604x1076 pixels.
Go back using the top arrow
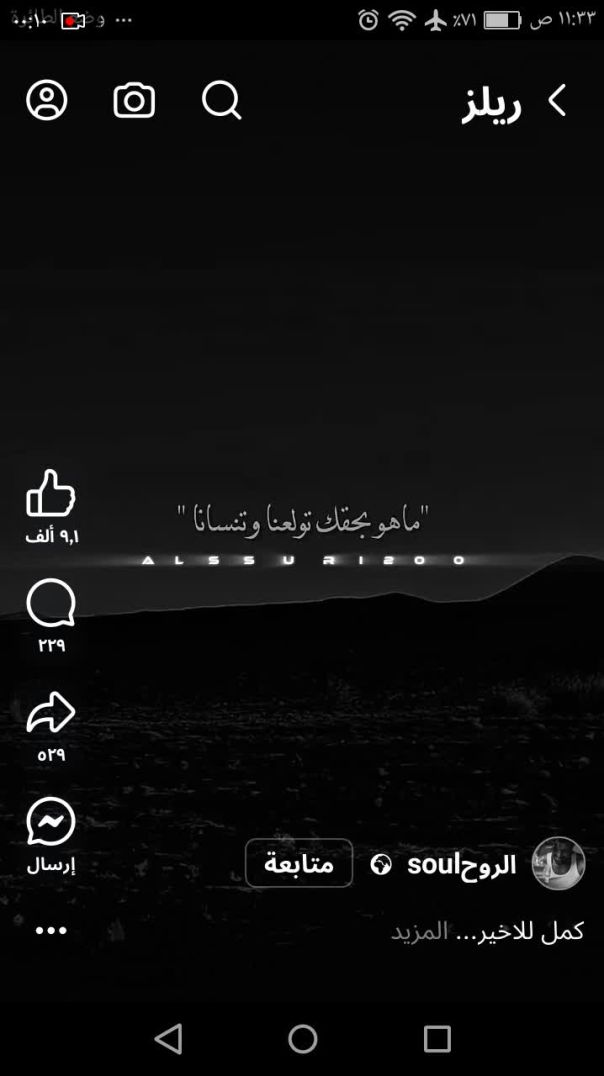tap(557, 101)
